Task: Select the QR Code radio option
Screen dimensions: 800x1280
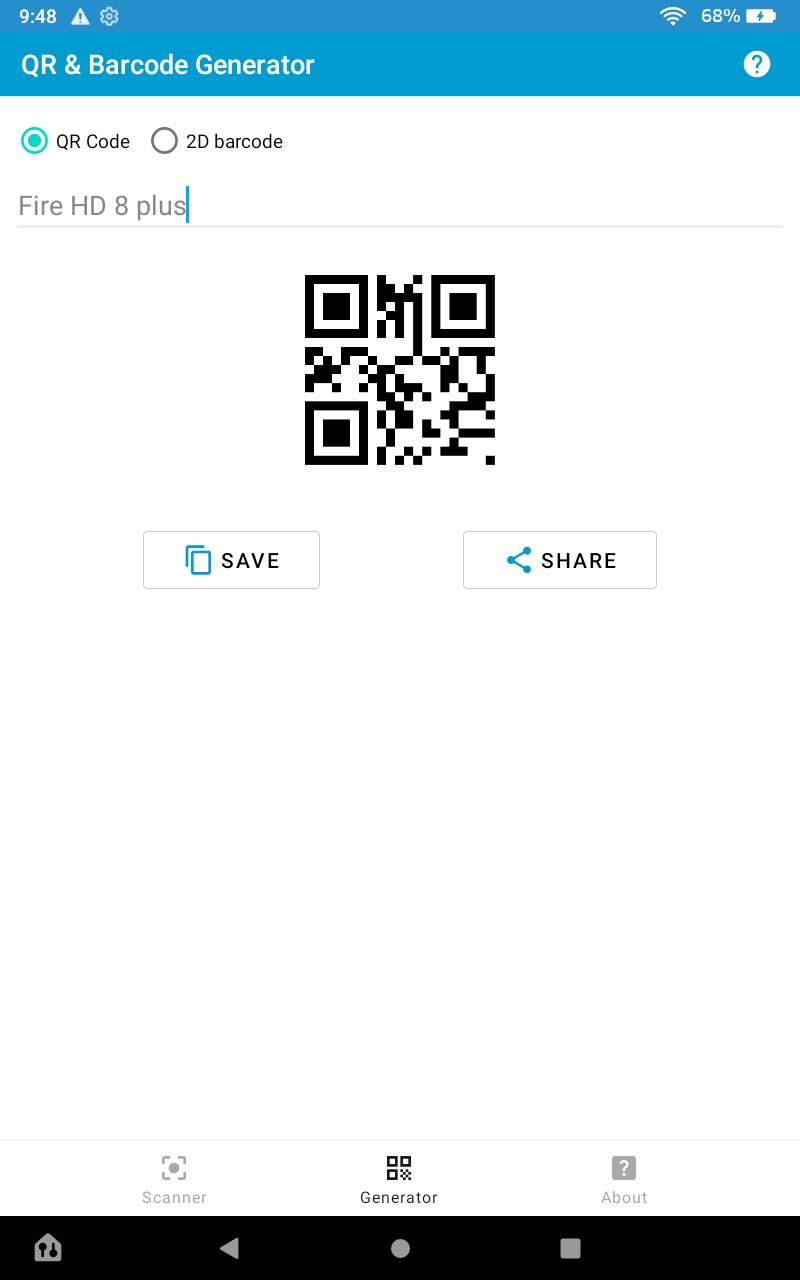Action: click(x=35, y=141)
